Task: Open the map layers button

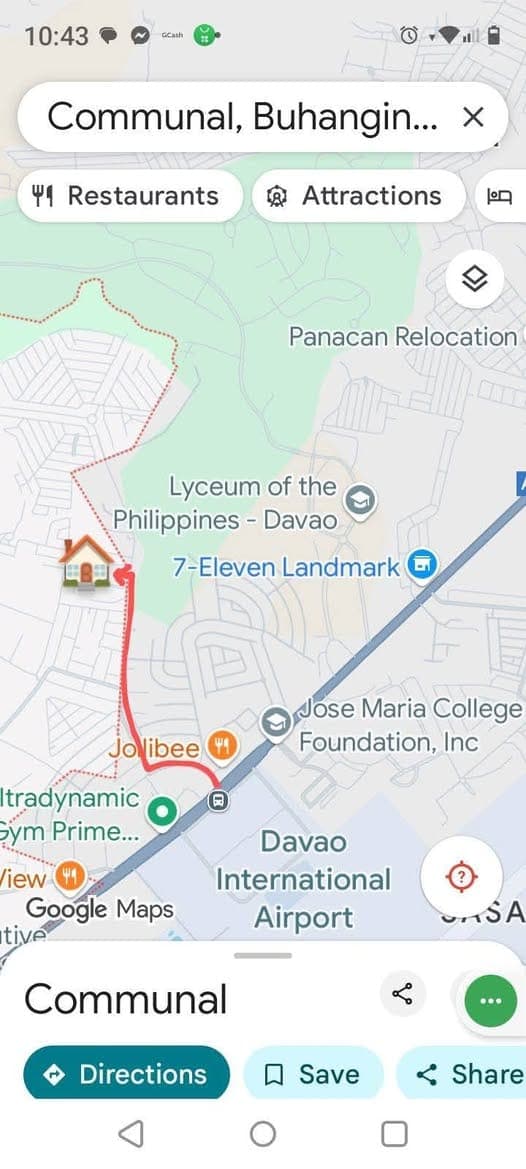Action: pos(475,280)
